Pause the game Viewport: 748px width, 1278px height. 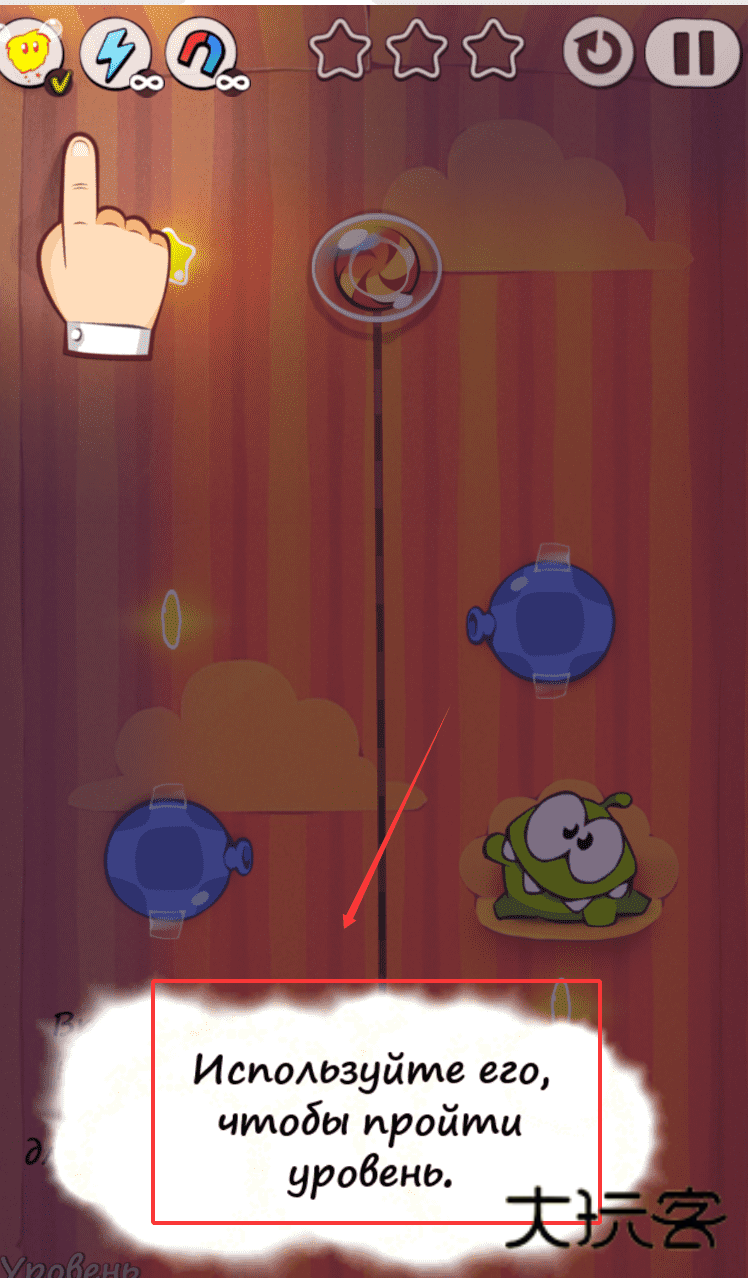tap(692, 52)
